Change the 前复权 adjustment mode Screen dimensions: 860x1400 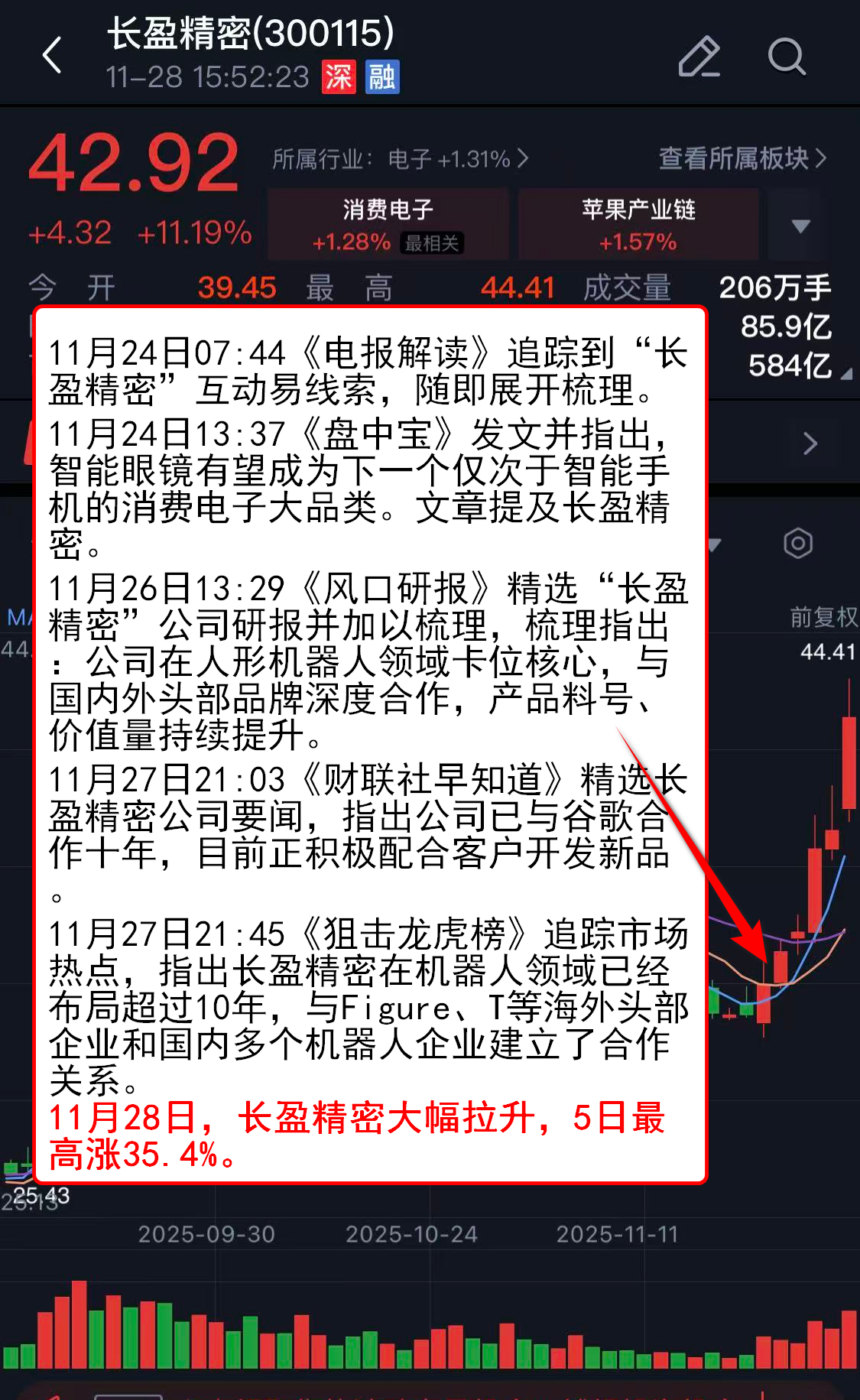823,616
